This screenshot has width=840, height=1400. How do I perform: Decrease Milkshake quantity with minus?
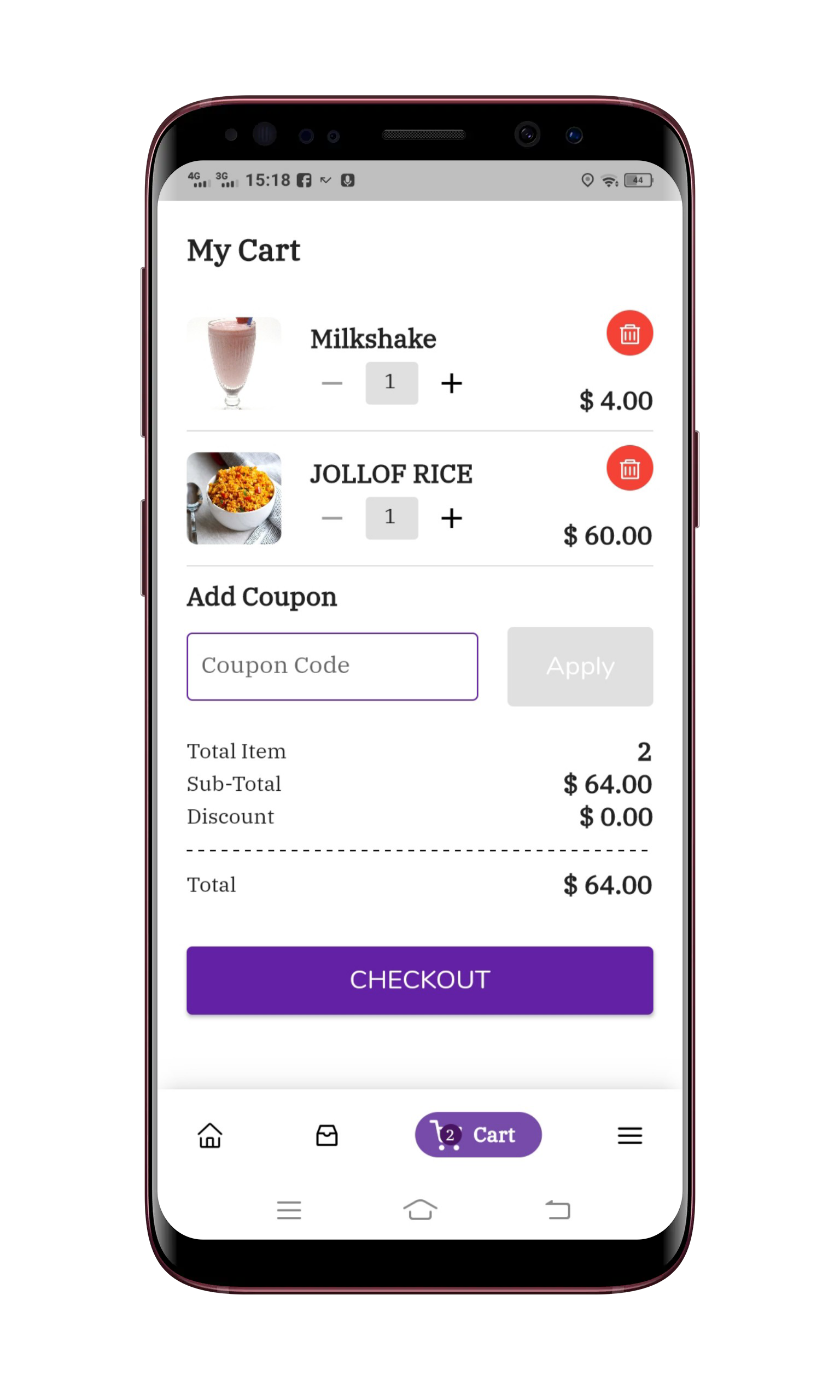click(332, 383)
